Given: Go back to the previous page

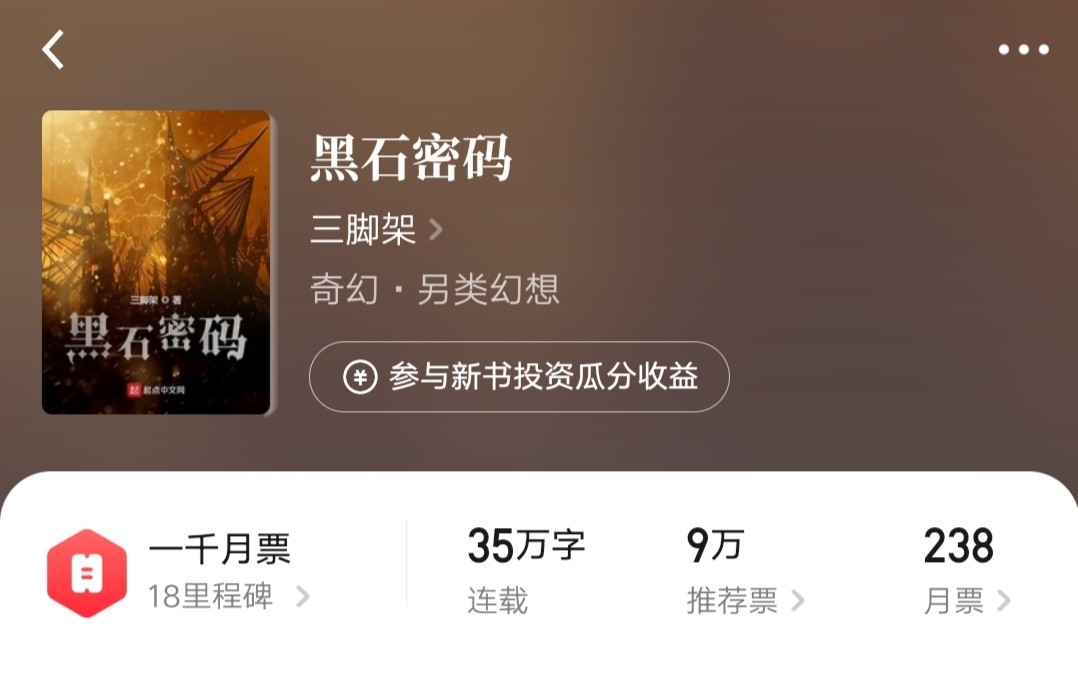Looking at the screenshot, I should tap(53, 49).
